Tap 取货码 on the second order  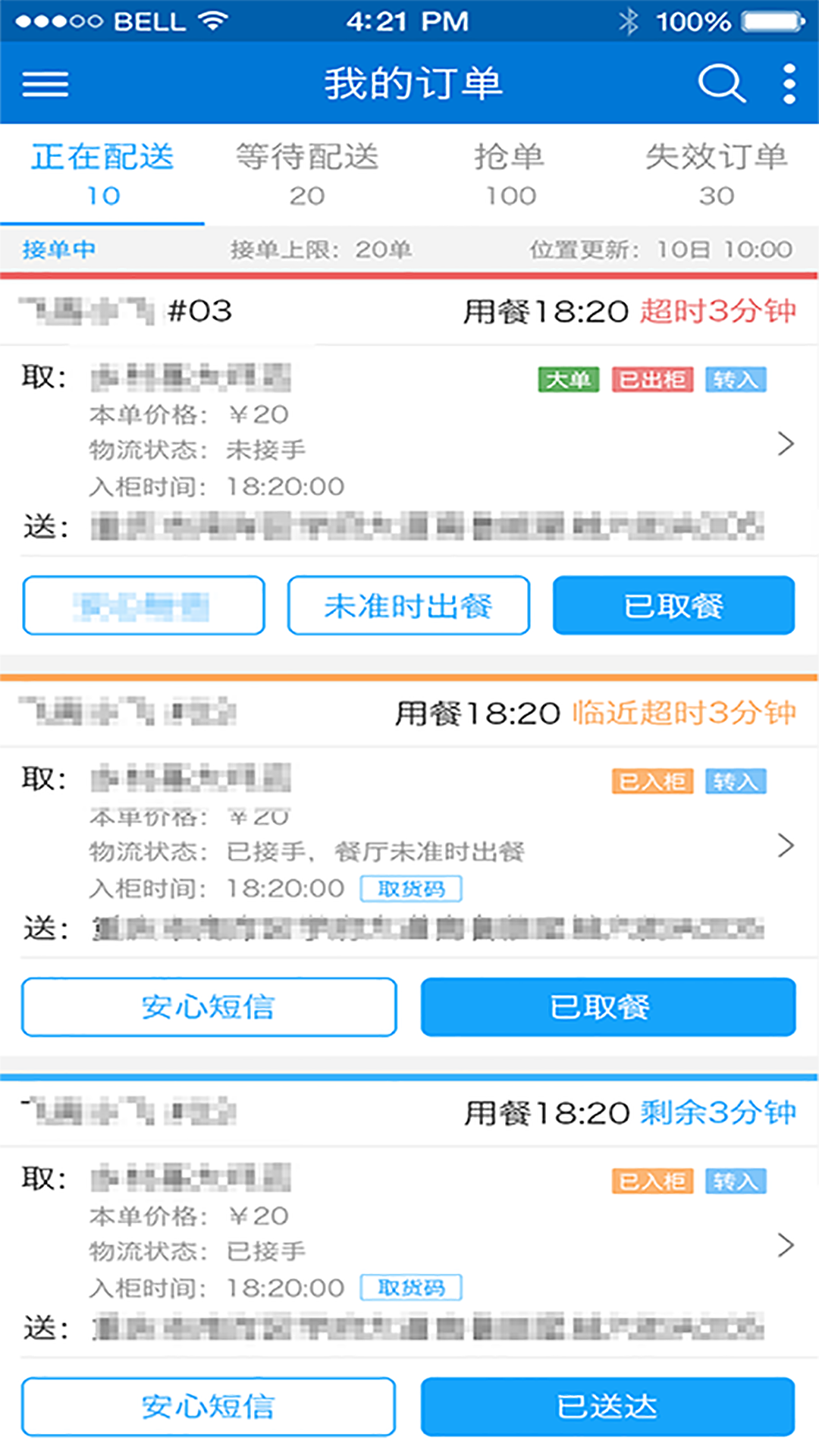(x=413, y=887)
